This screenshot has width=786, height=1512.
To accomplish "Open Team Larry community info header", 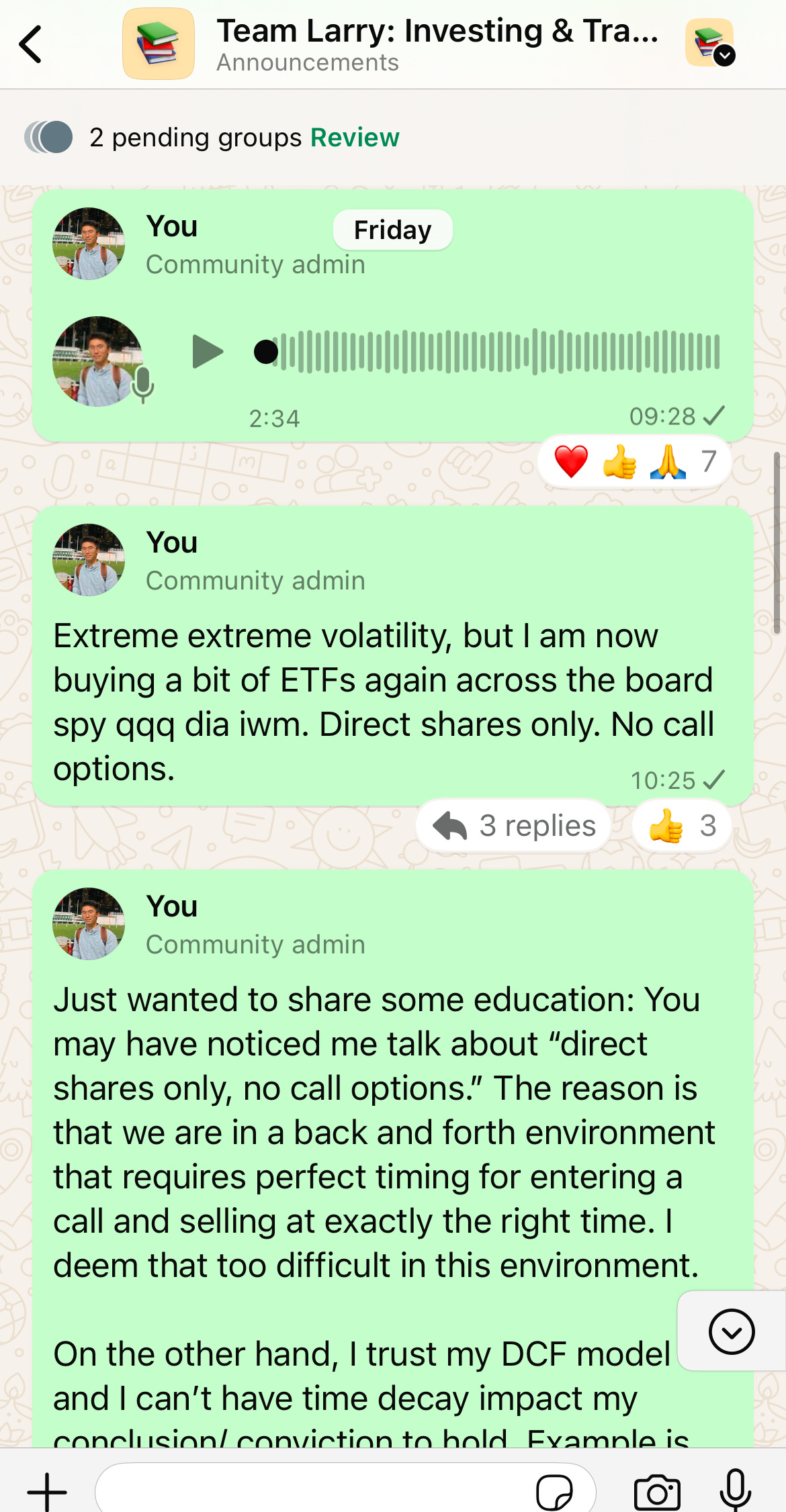I will (437, 44).
